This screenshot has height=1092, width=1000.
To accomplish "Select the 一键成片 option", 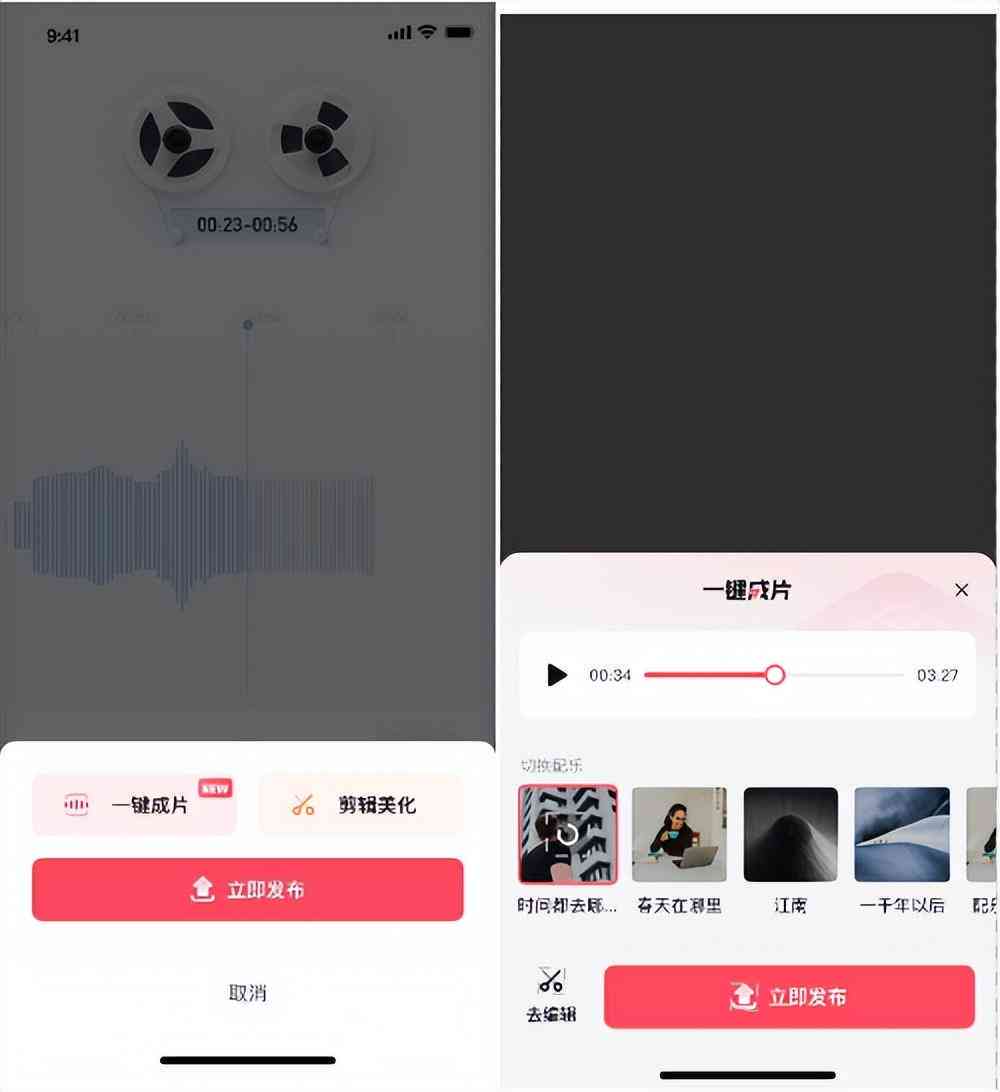I will pyautogui.click(x=134, y=804).
